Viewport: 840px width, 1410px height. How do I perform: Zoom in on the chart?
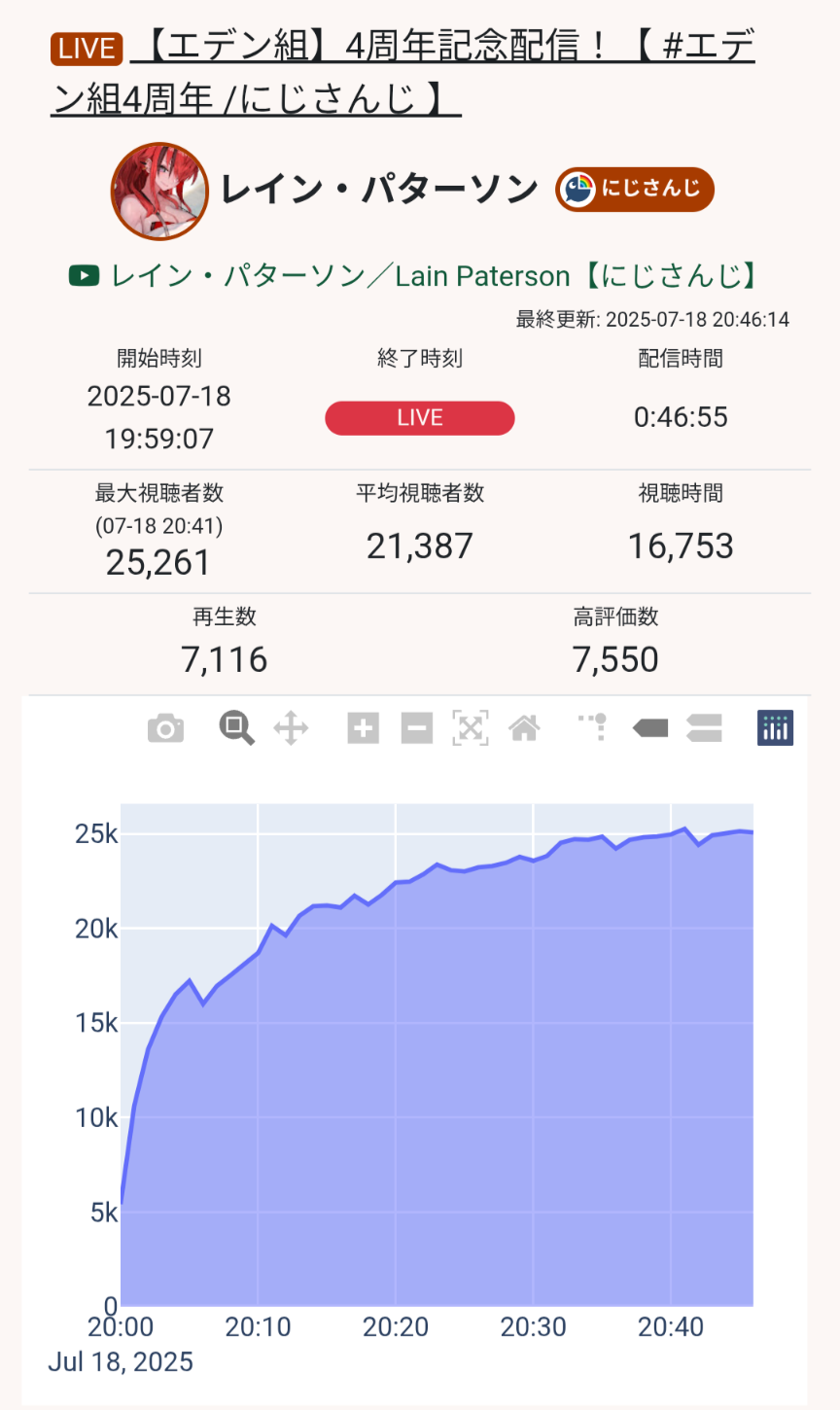click(363, 727)
